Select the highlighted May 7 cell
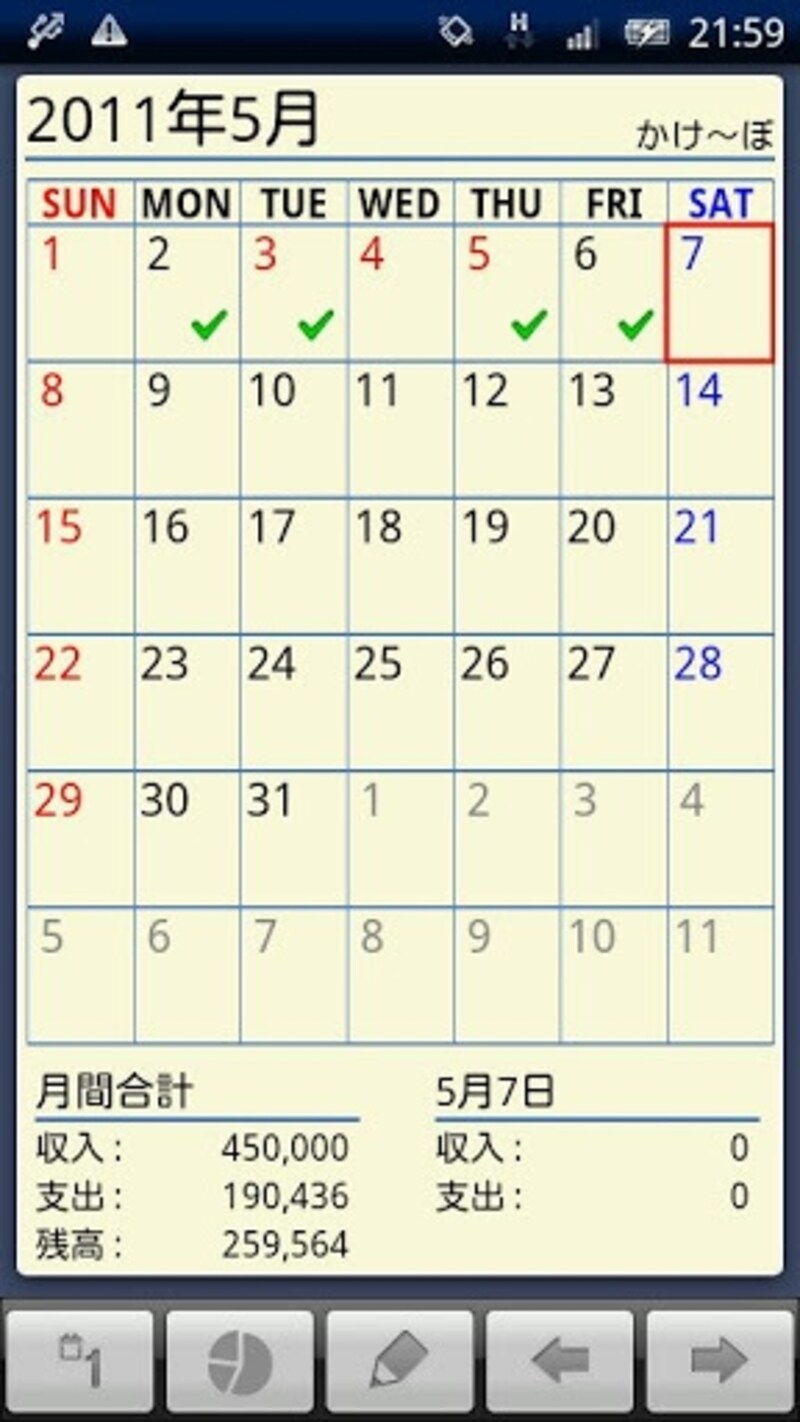The height and width of the screenshot is (1422, 800). [x=720, y=293]
